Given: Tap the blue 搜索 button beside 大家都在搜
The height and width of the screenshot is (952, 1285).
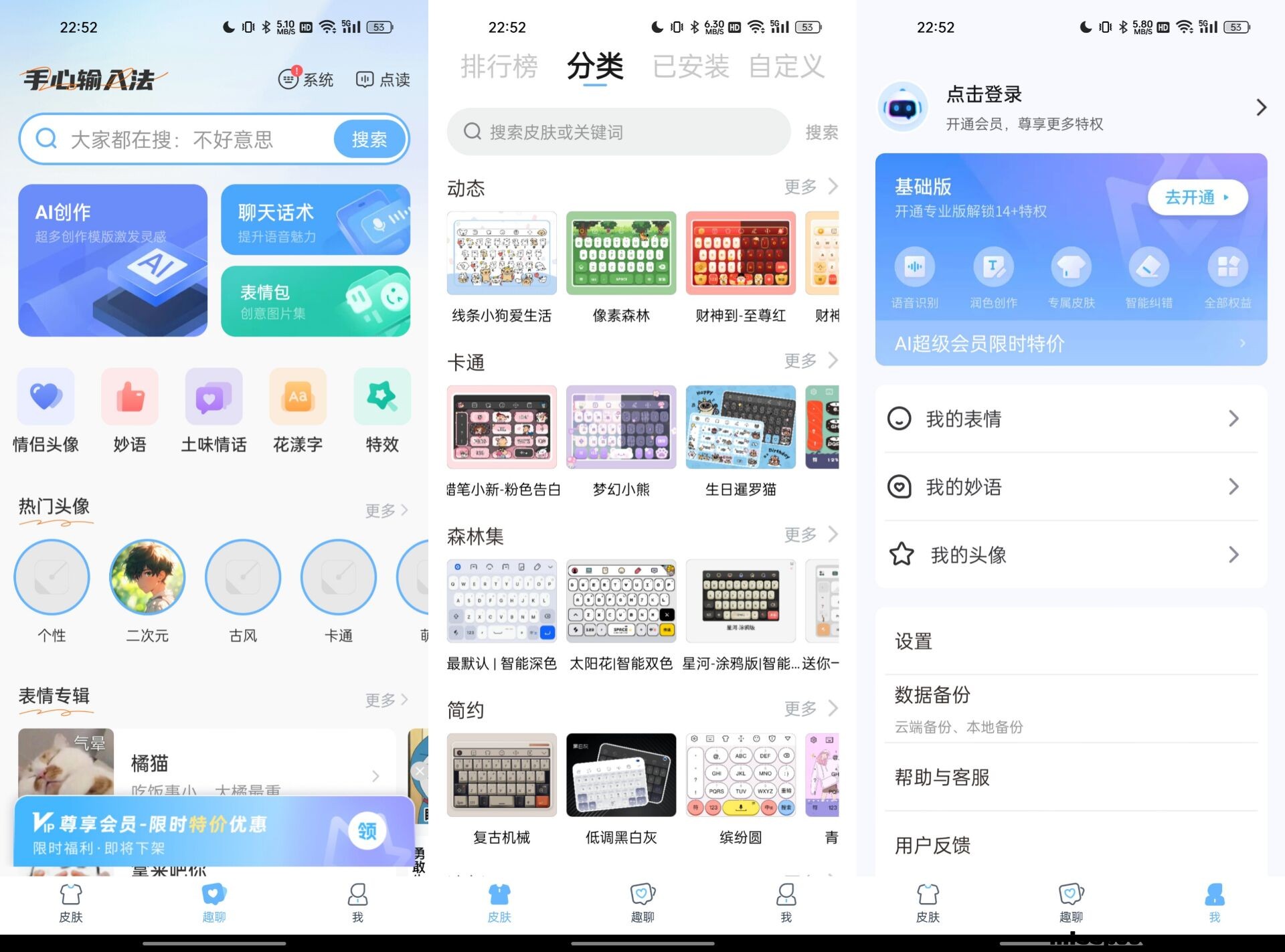Looking at the screenshot, I should (x=369, y=139).
